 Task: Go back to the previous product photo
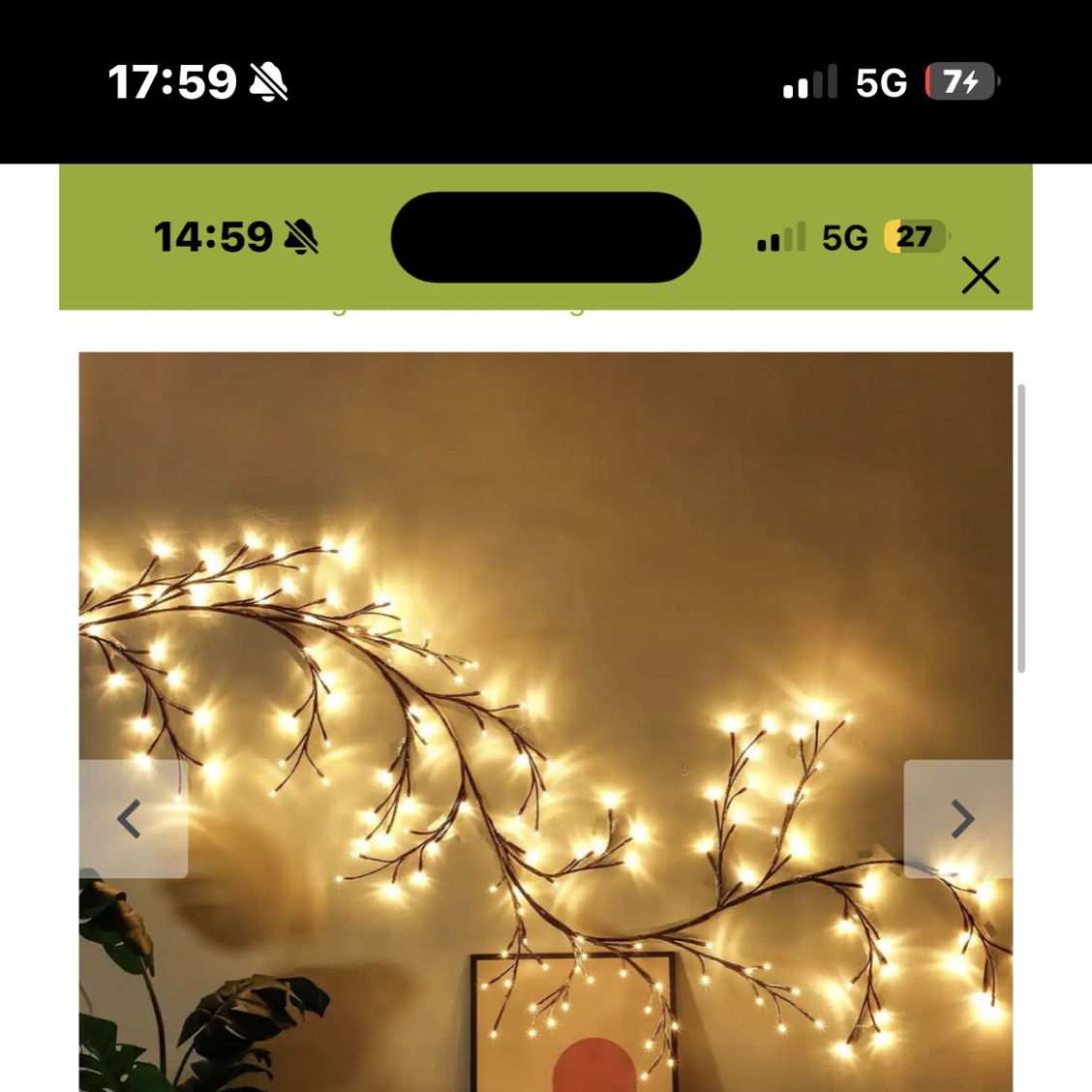pyautogui.click(x=133, y=819)
